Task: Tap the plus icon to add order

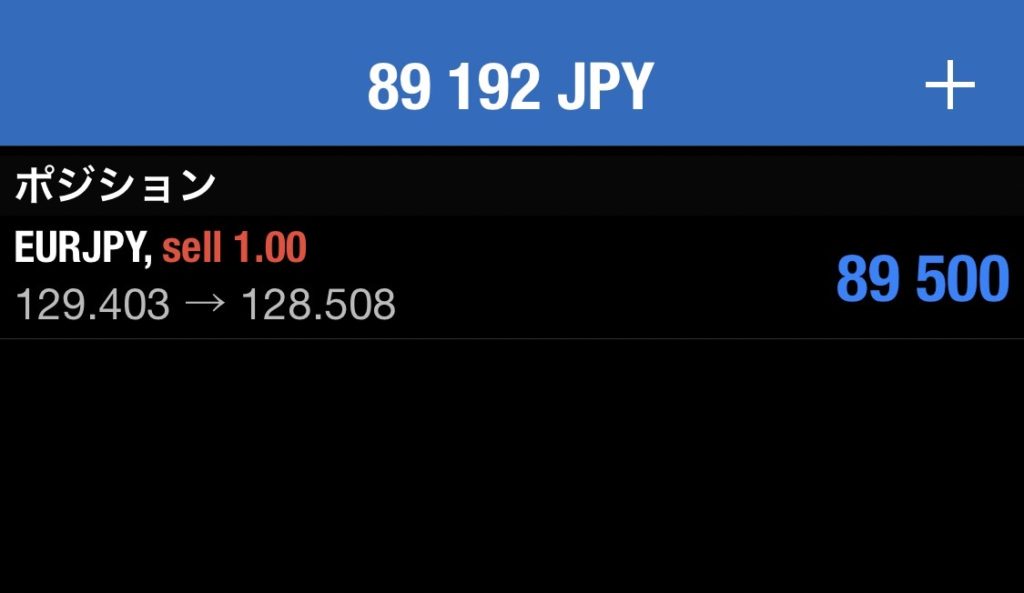Action: [949, 86]
